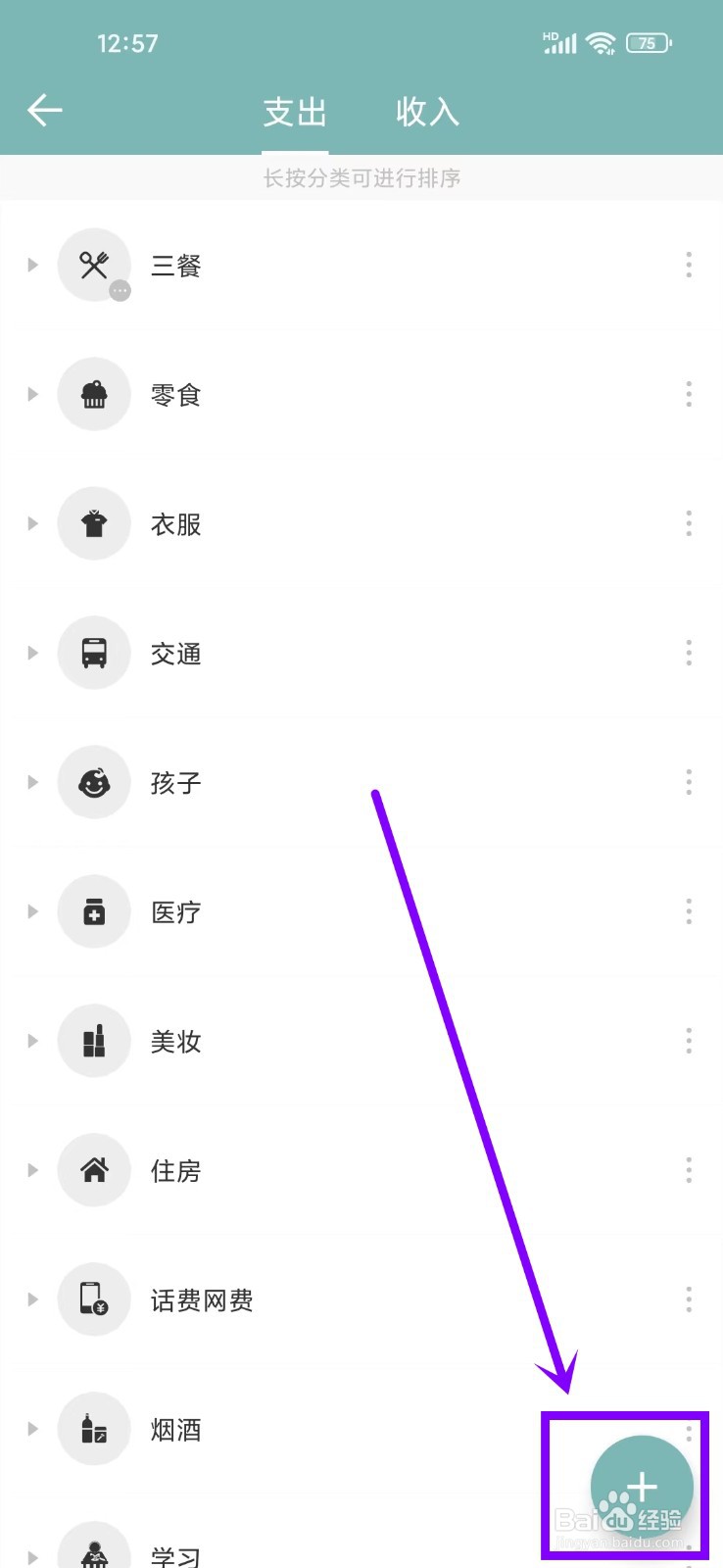This screenshot has width=723, height=1568.
Task: Expand the 烟酒 category arrow
Action: pos(32,1429)
